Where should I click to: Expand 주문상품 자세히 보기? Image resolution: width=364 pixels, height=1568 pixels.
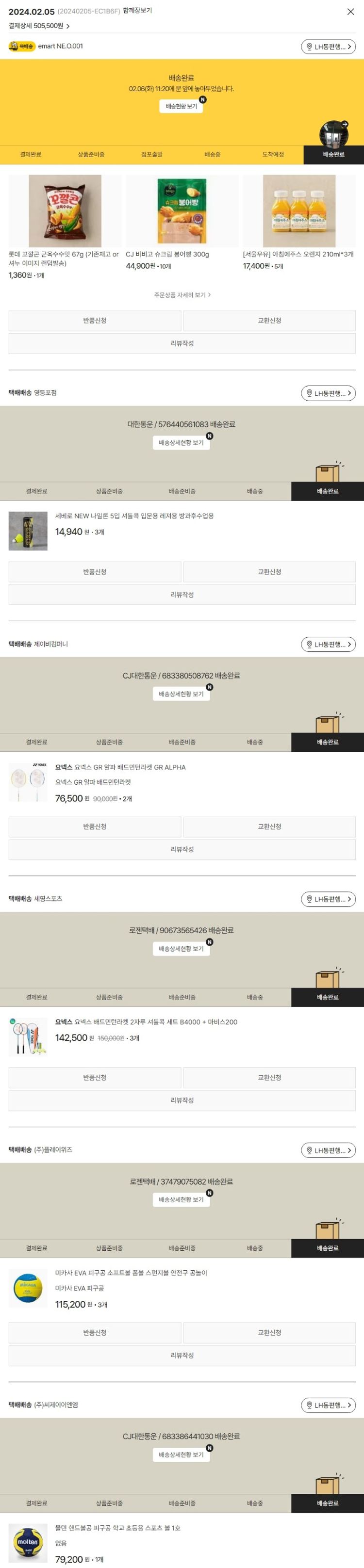[x=182, y=295]
